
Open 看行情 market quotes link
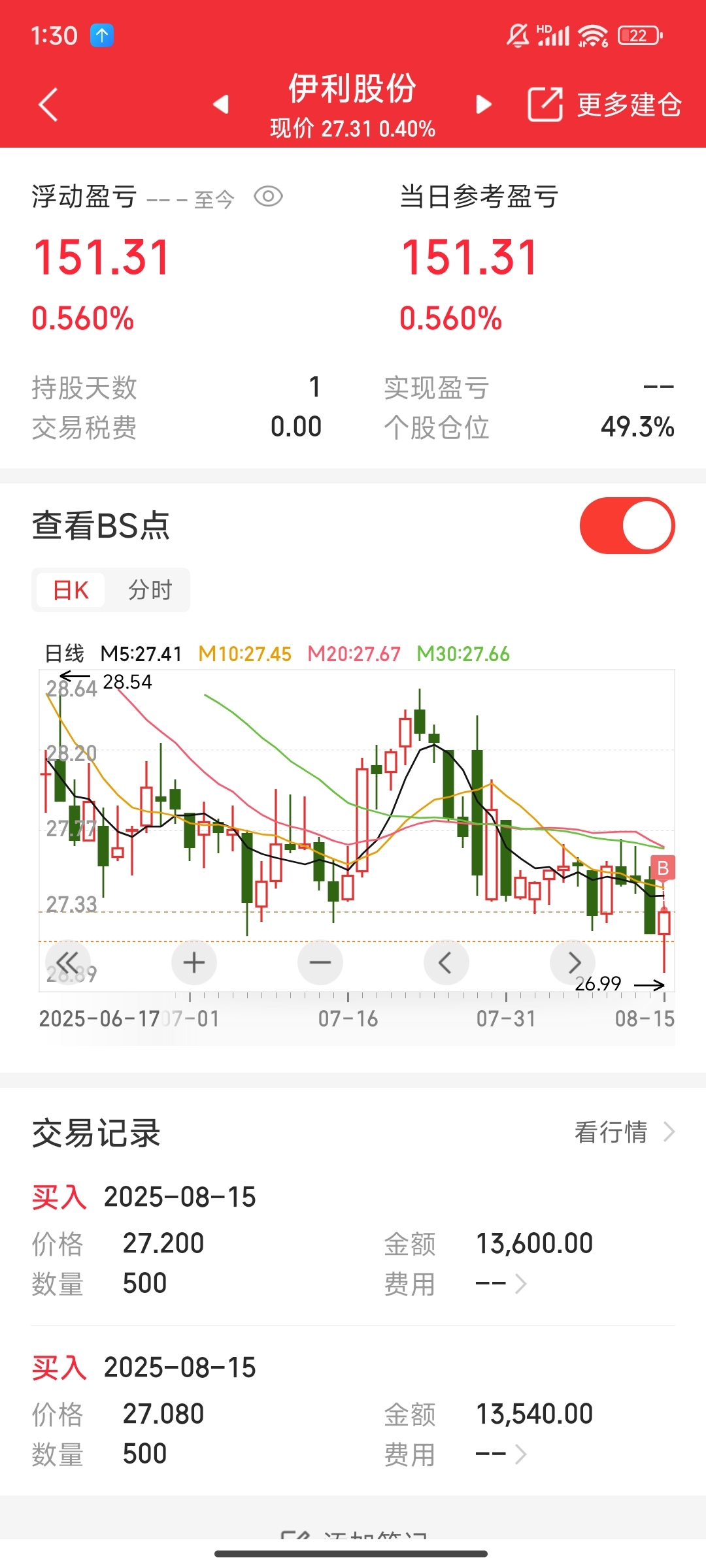coord(624,1132)
